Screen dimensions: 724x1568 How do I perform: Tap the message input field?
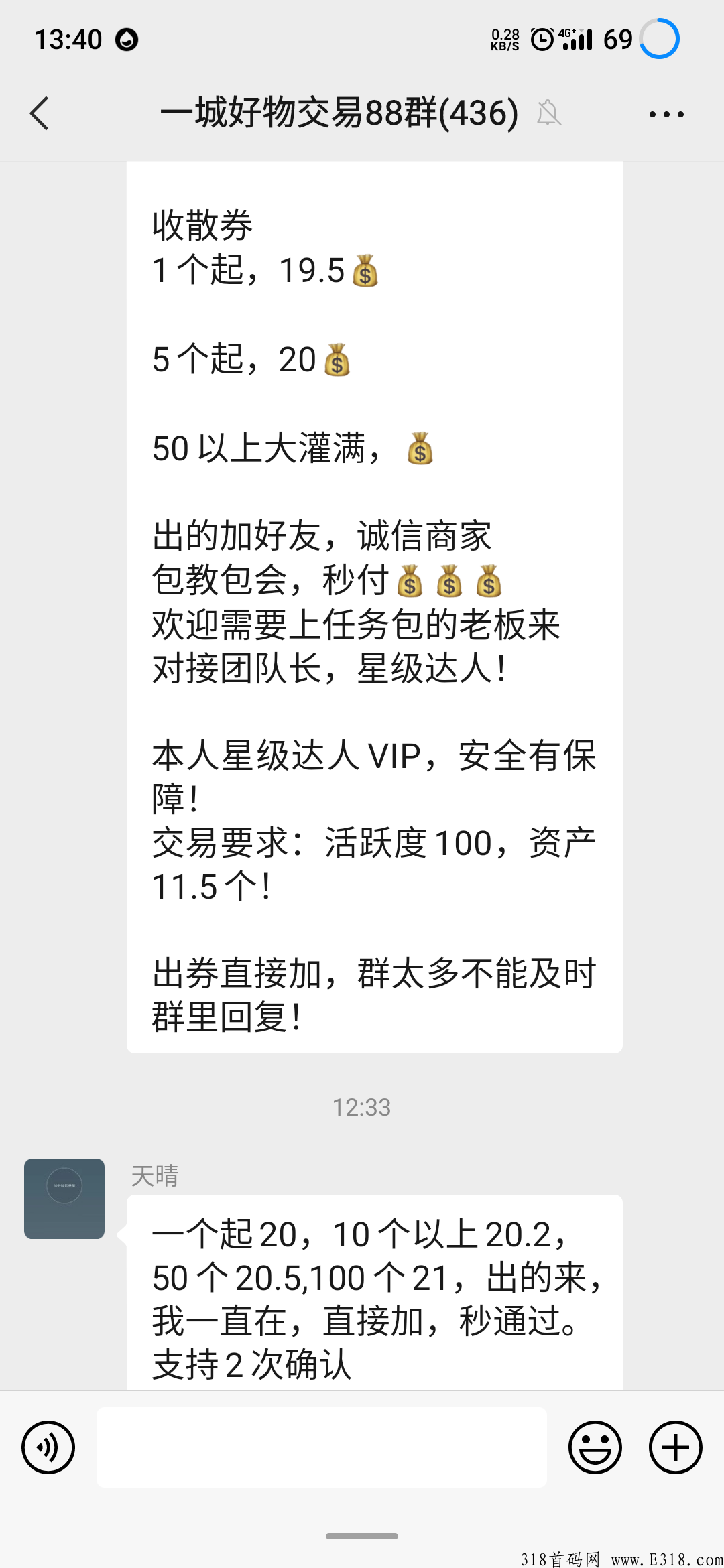pos(322,1447)
